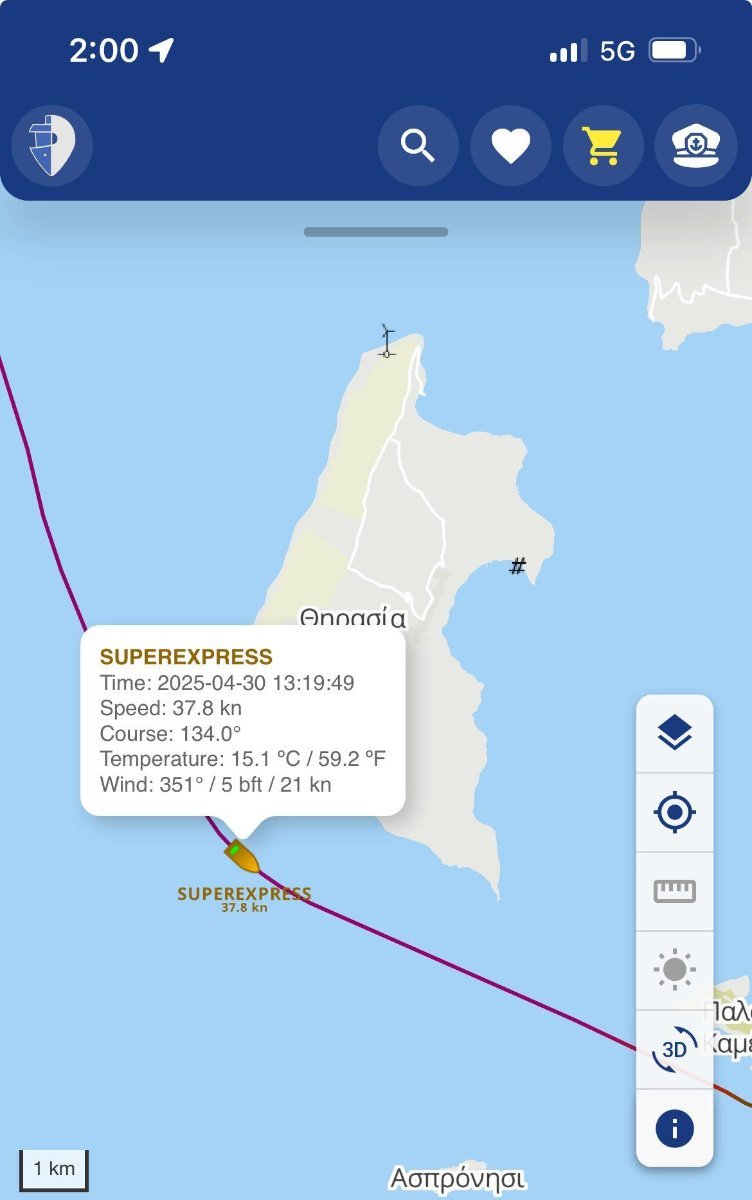Switch map to 3D view

point(674,1049)
